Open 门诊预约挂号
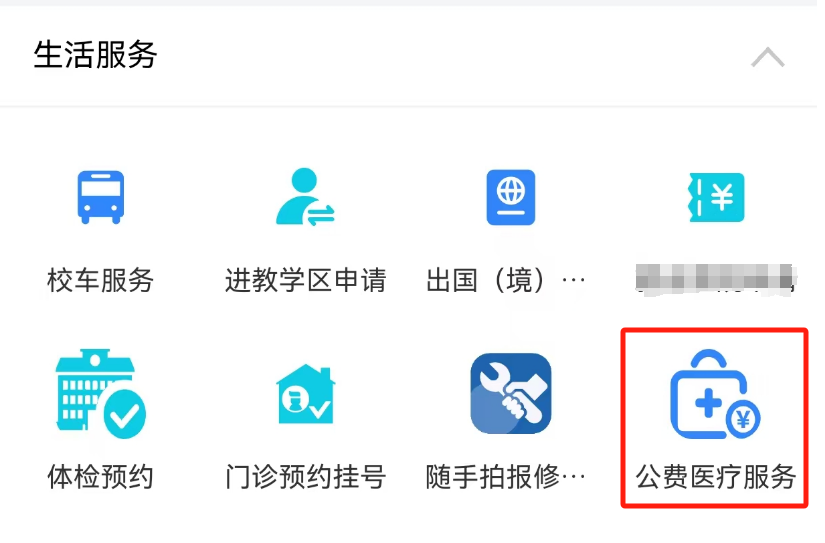 coord(305,393)
